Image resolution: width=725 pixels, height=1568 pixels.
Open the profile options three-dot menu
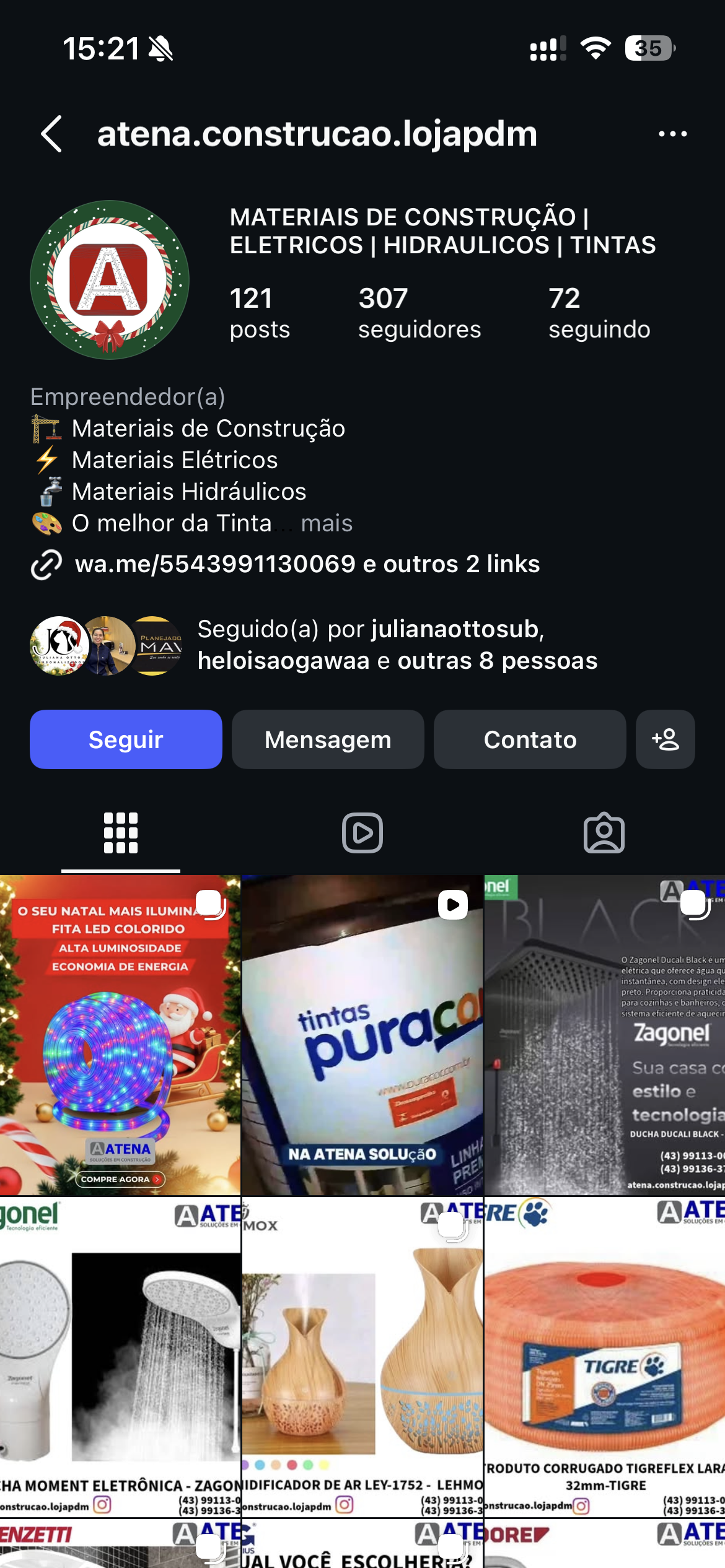pos(673,134)
